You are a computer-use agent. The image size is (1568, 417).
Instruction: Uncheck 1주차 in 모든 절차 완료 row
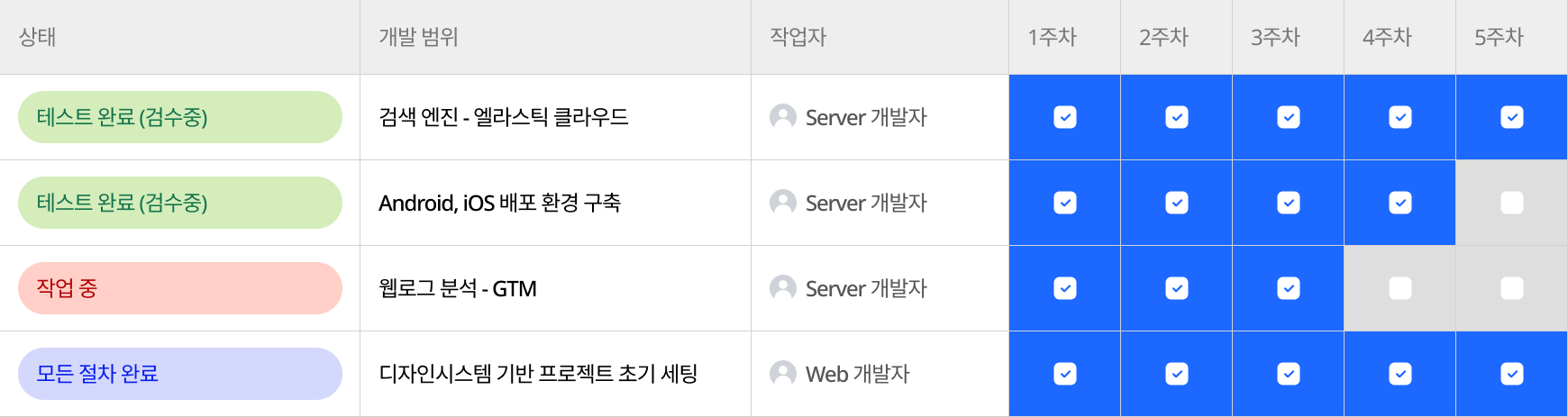click(1064, 374)
